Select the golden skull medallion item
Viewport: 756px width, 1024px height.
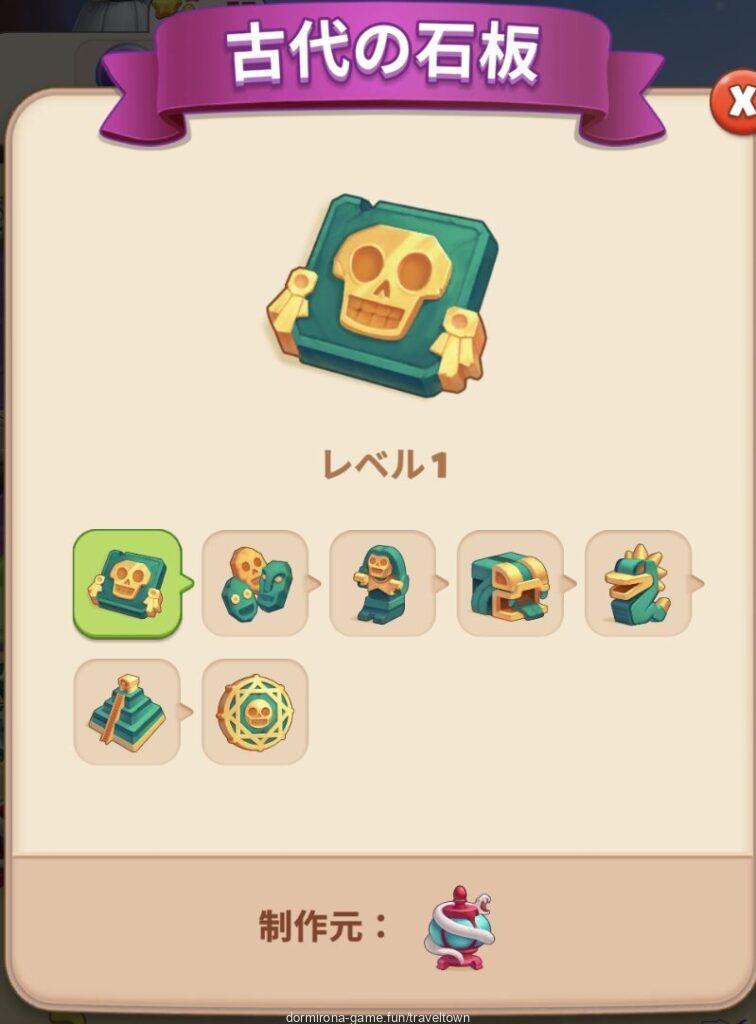point(254,711)
